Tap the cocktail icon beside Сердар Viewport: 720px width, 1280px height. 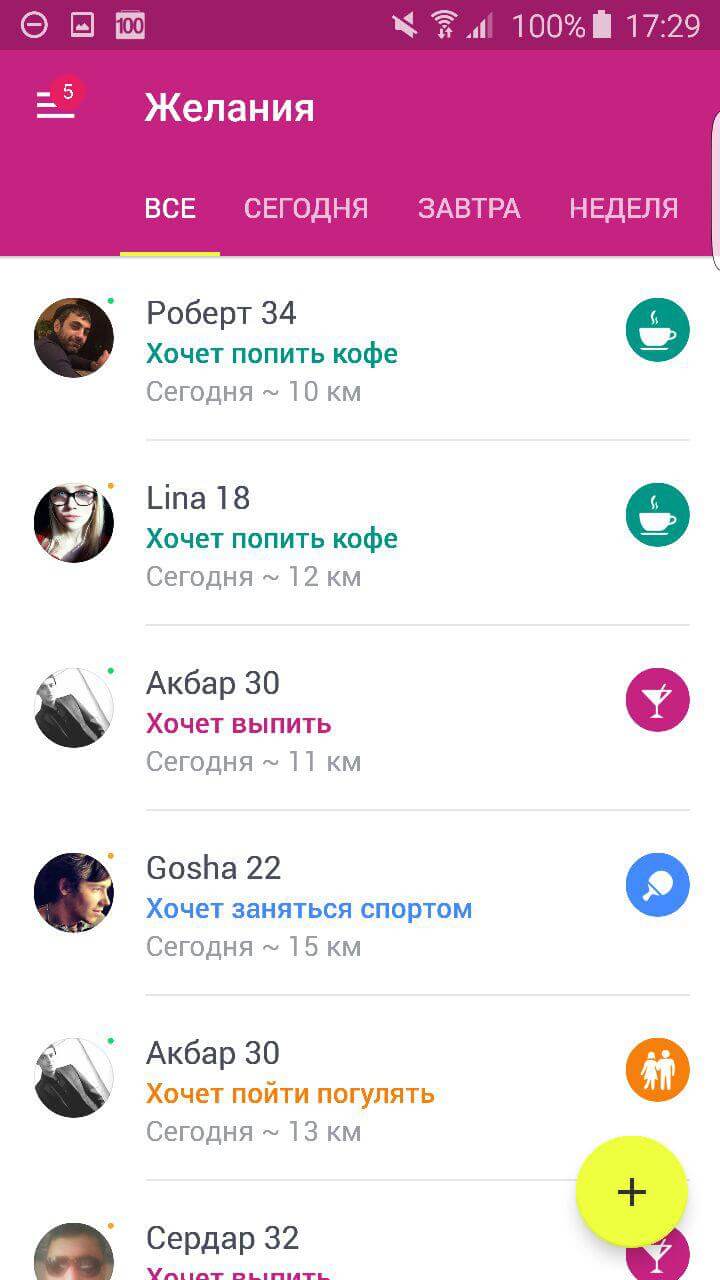tap(657, 1254)
